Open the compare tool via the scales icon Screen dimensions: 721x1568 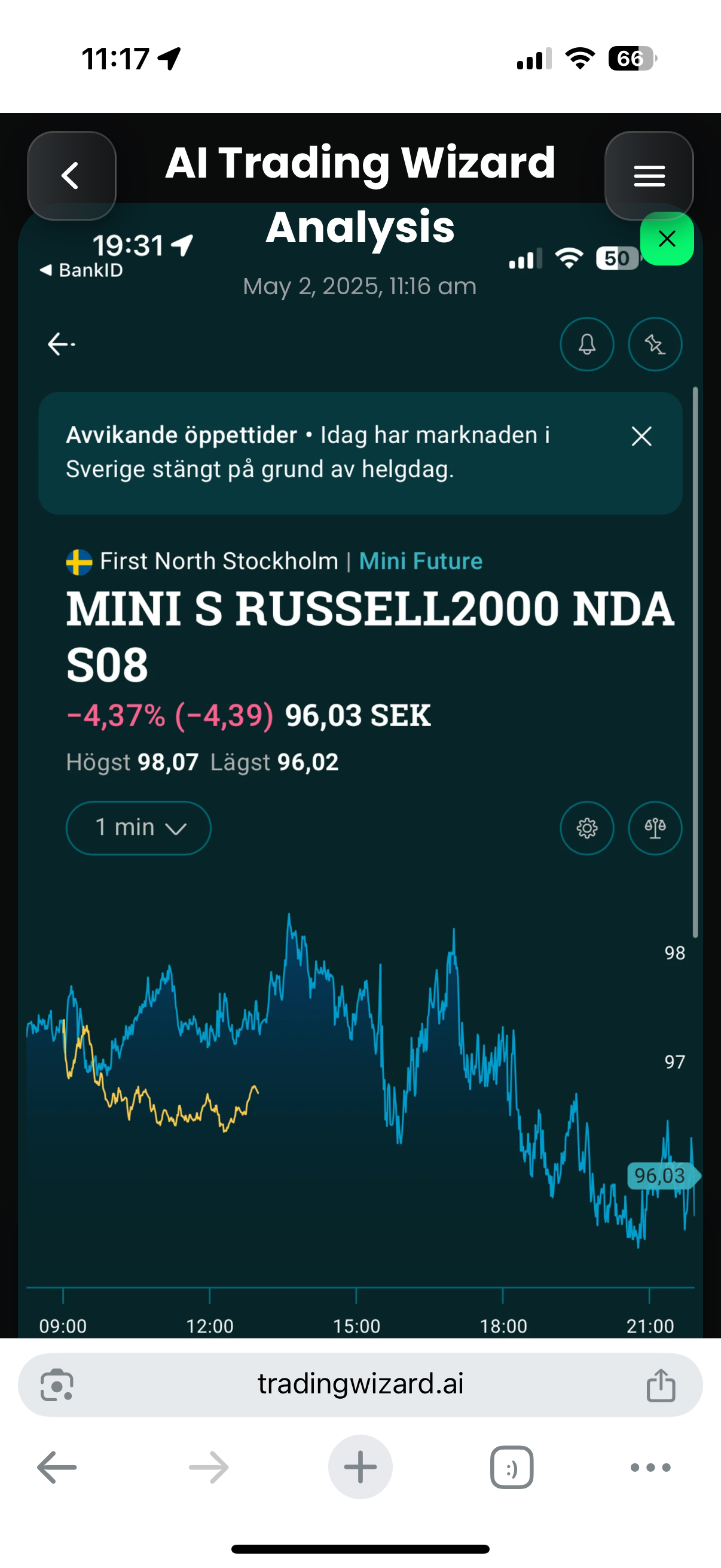pyautogui.click(x=655, y=828)
